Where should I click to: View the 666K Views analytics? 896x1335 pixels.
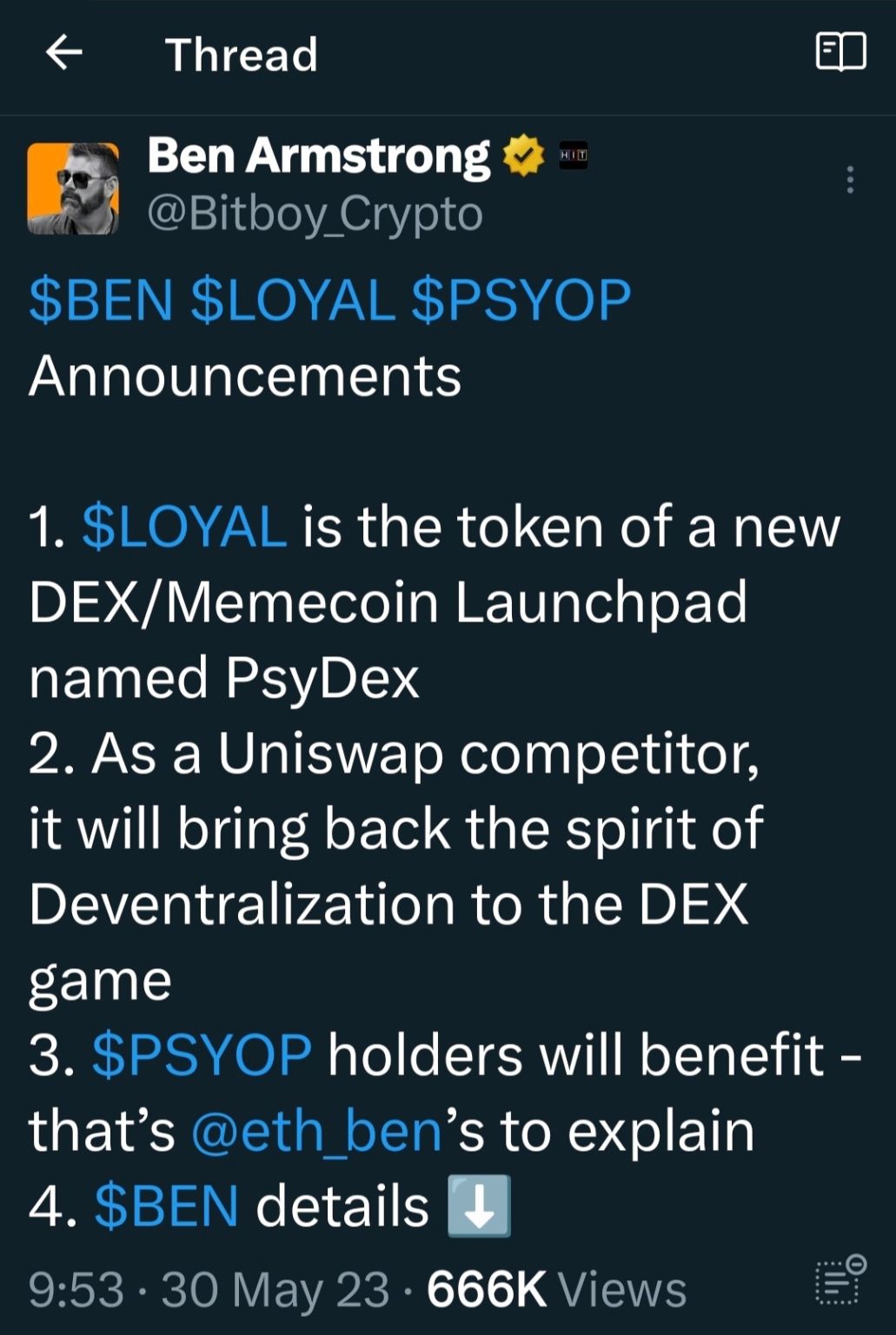coord(556,1289)
